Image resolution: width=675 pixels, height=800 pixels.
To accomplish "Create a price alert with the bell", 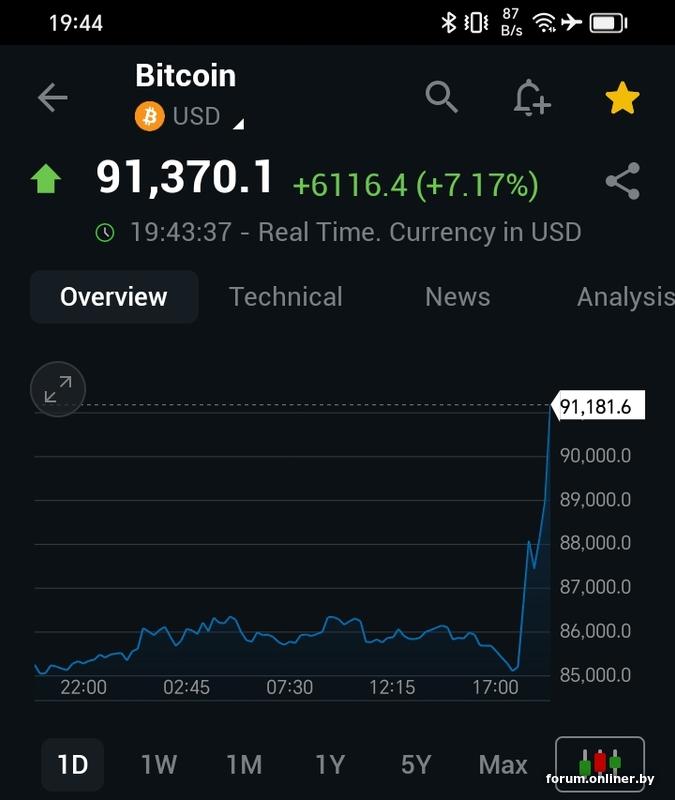I will [531, 98].
